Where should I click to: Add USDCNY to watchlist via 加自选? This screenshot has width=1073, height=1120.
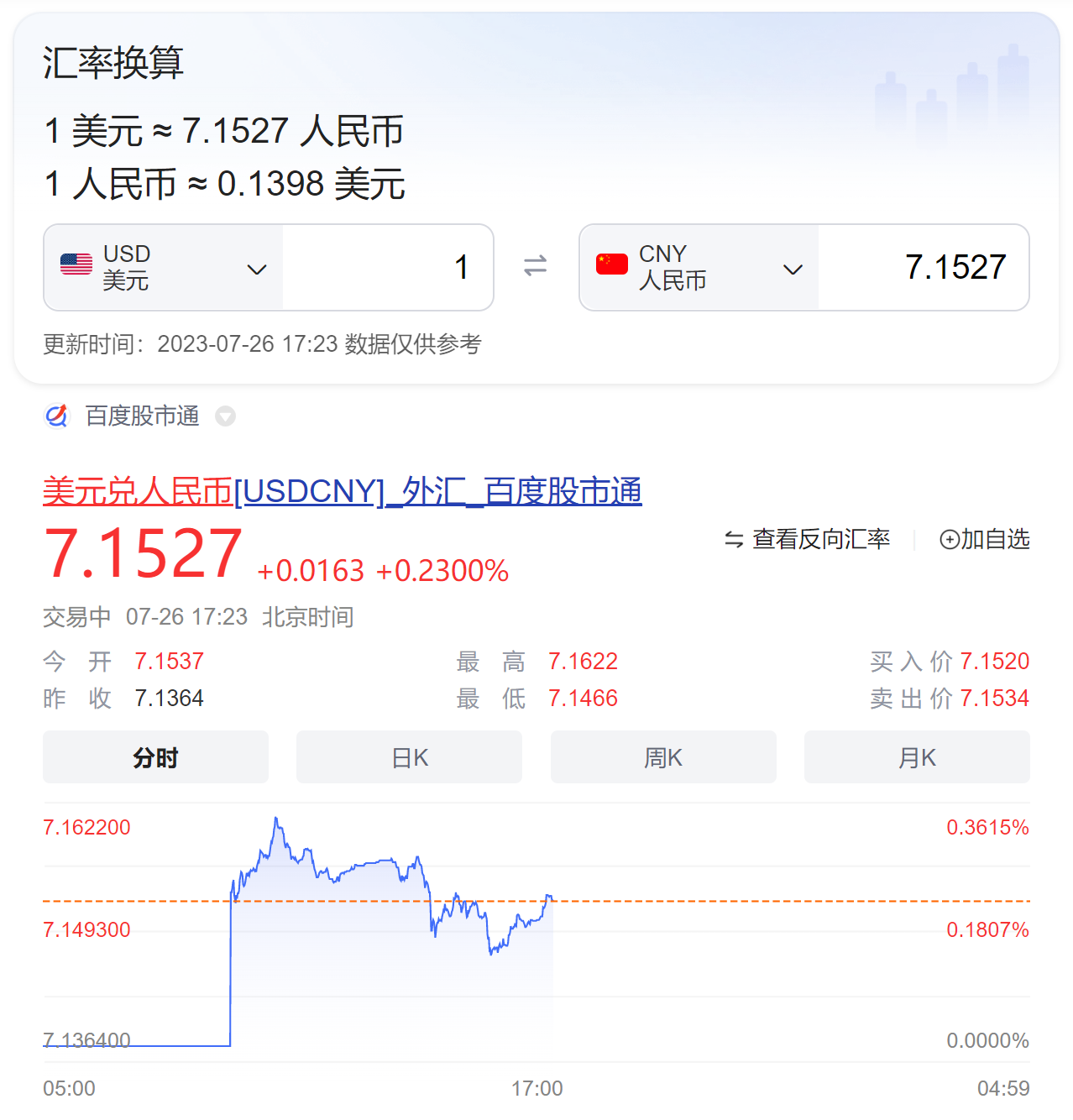click(x=984, y=539)
